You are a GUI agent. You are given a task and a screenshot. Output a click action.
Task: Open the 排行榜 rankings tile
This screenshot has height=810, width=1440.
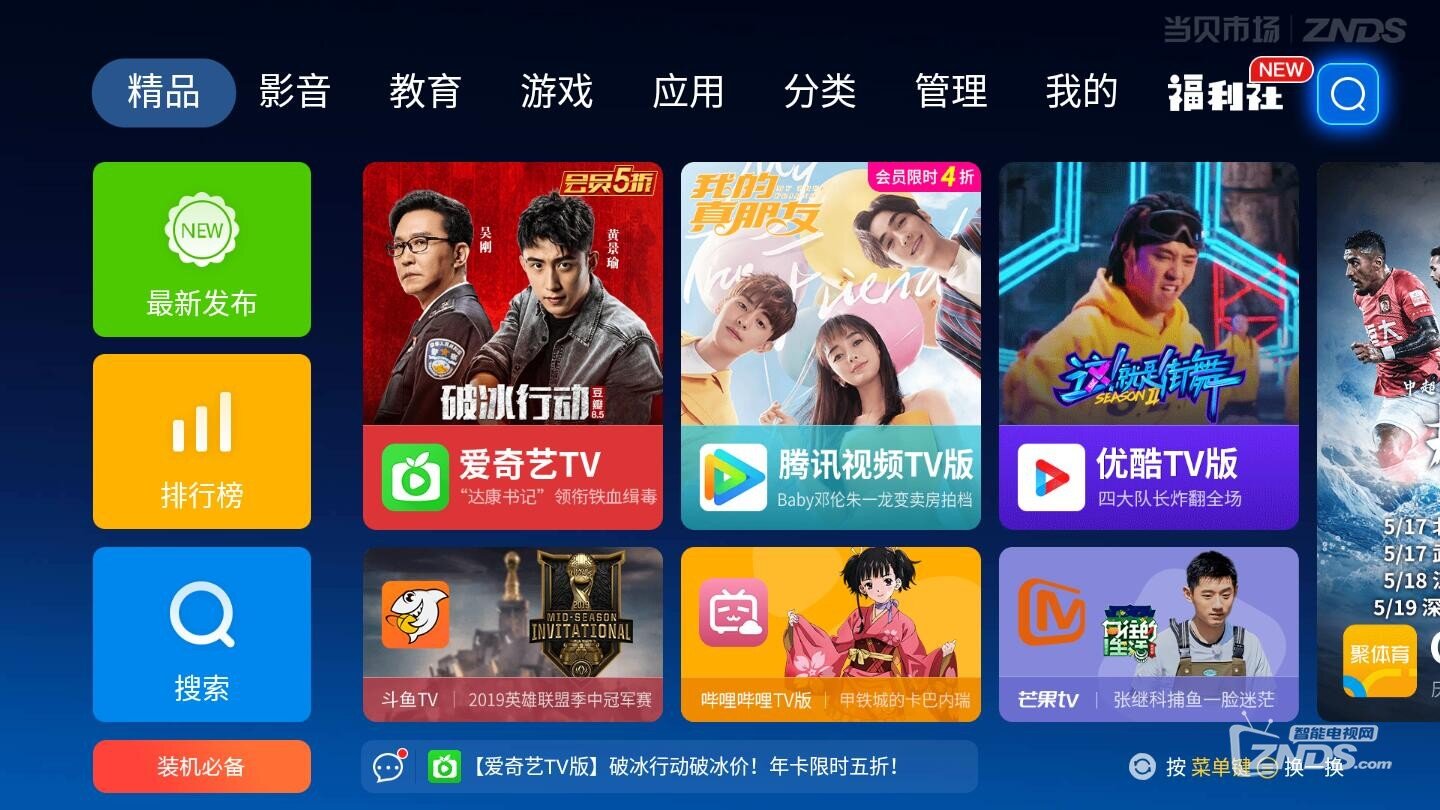(x=202, y=441)
